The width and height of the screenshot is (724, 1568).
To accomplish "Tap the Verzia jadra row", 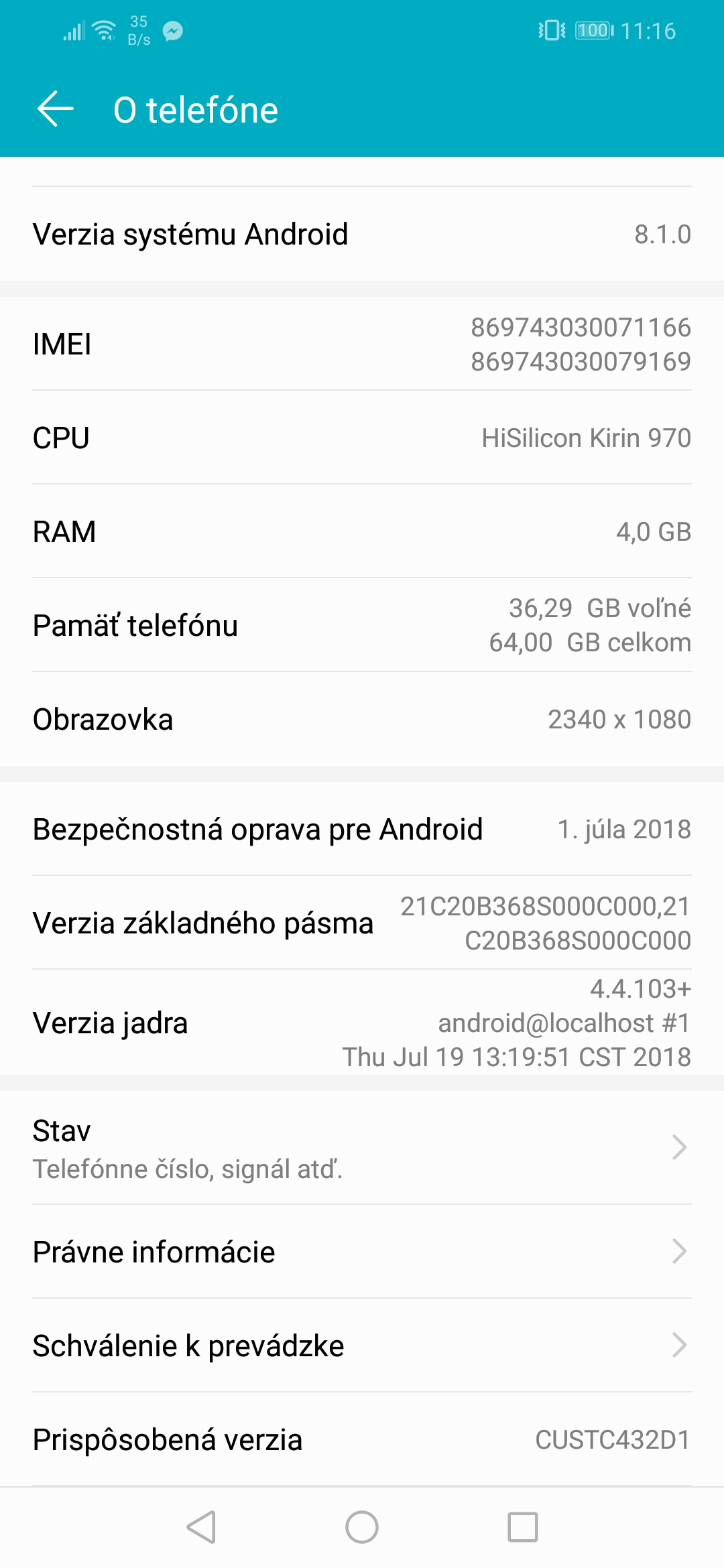I will (362, 1023).
